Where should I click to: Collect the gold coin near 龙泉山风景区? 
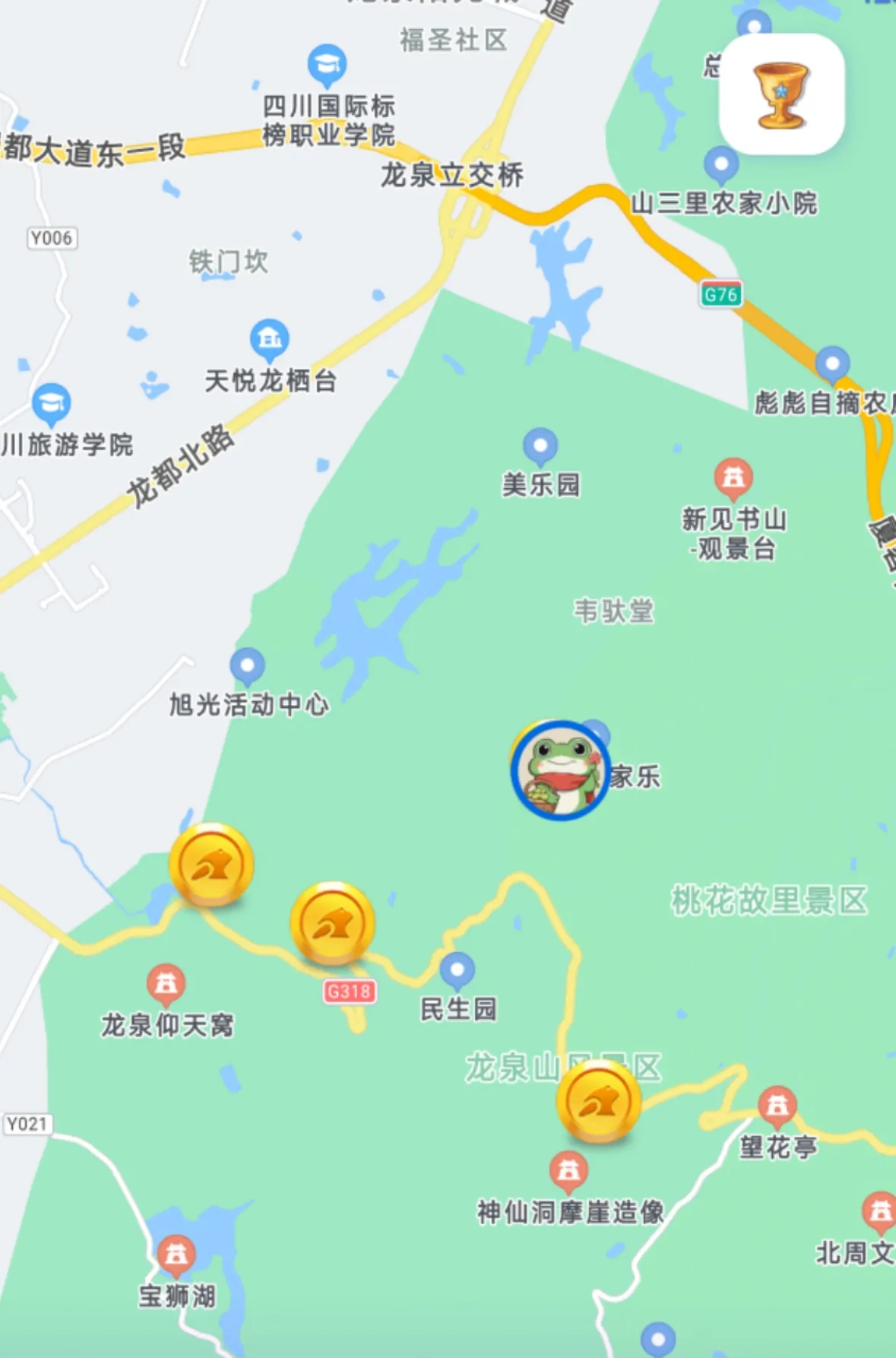598,1102
